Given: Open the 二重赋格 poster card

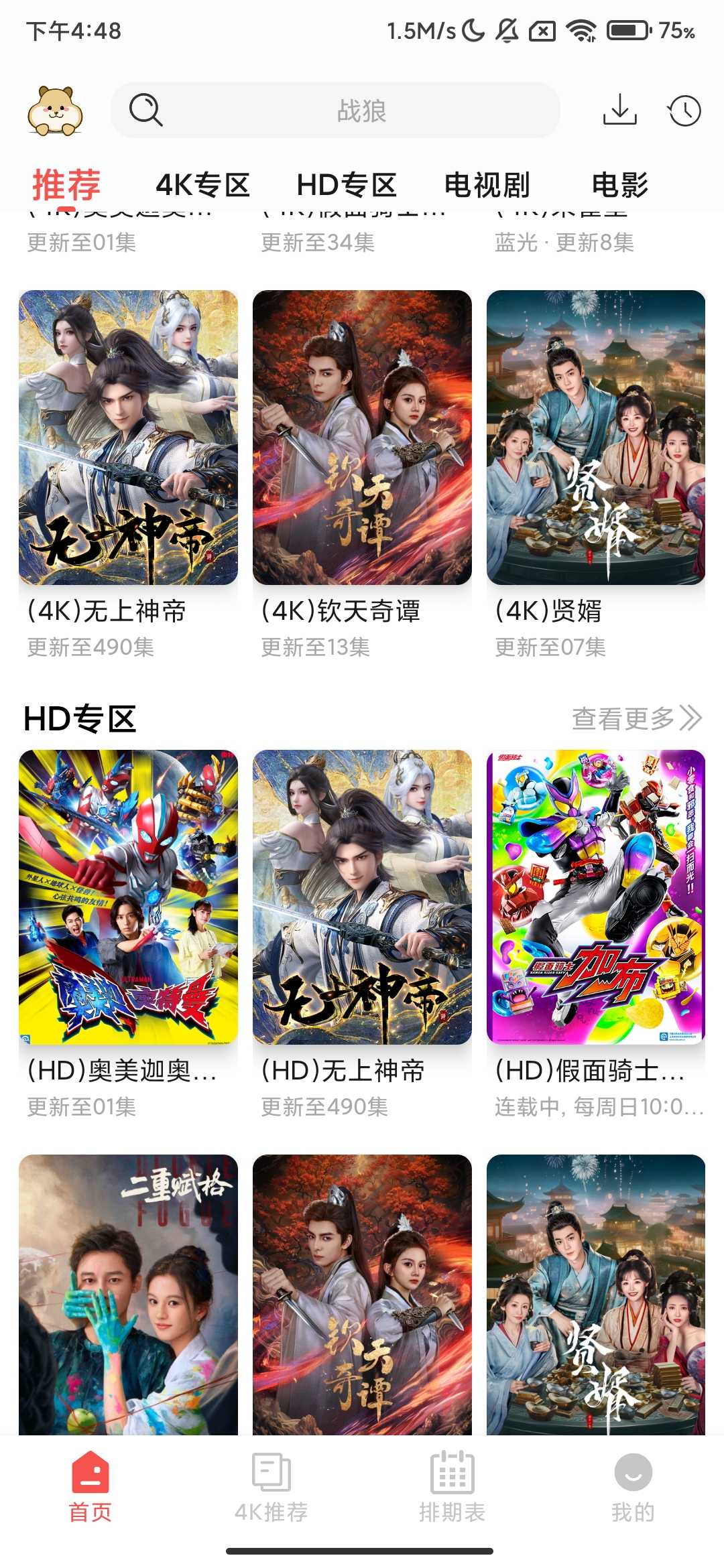Looking at the screenshot, I should click(x=128, y=1293).
